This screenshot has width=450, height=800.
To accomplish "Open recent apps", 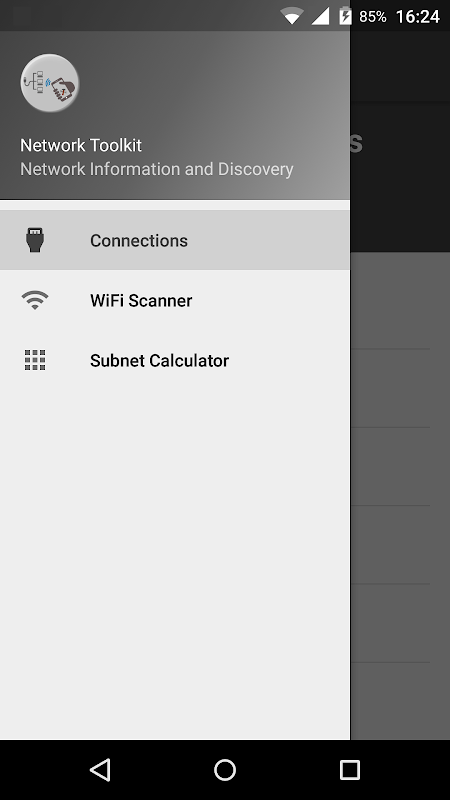I will (x=350, y=770).
